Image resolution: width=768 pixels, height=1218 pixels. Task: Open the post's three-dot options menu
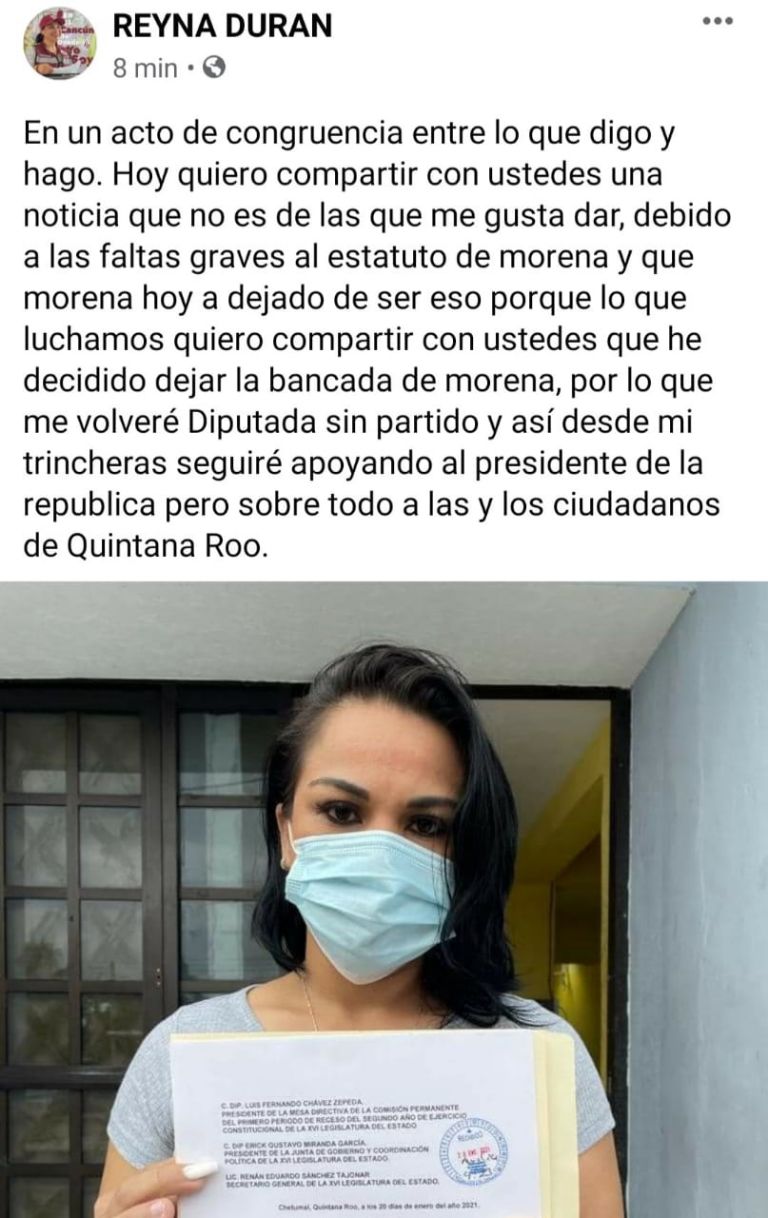pos(717,22)
